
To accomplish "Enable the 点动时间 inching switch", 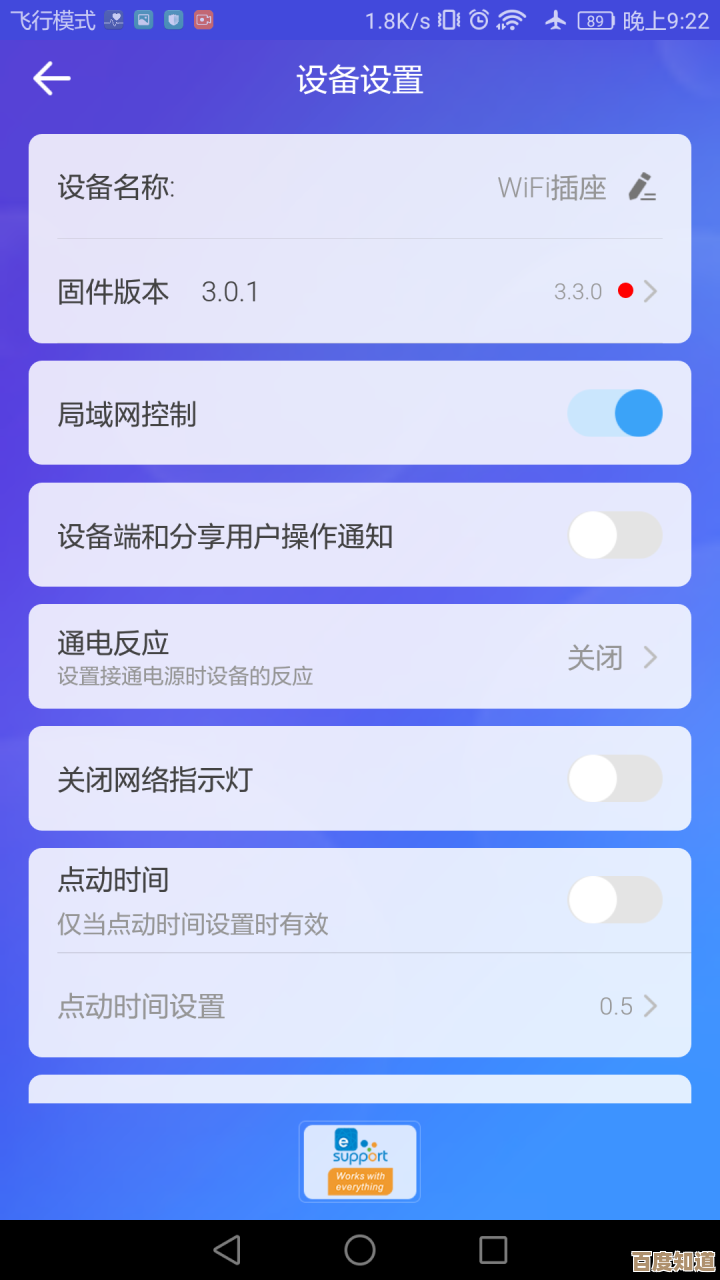I will click(615, 900).
